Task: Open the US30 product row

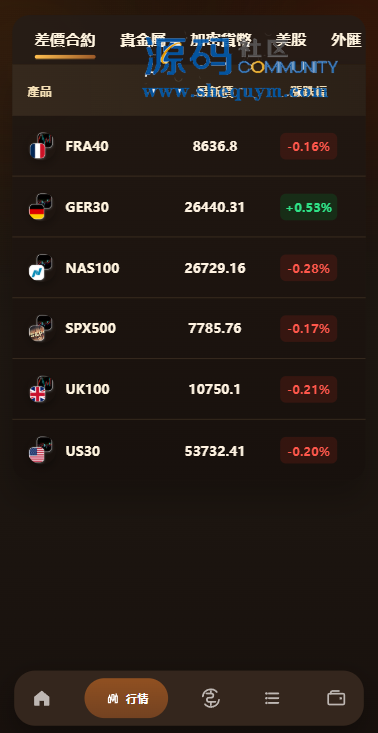Action: tap(189, 450)
